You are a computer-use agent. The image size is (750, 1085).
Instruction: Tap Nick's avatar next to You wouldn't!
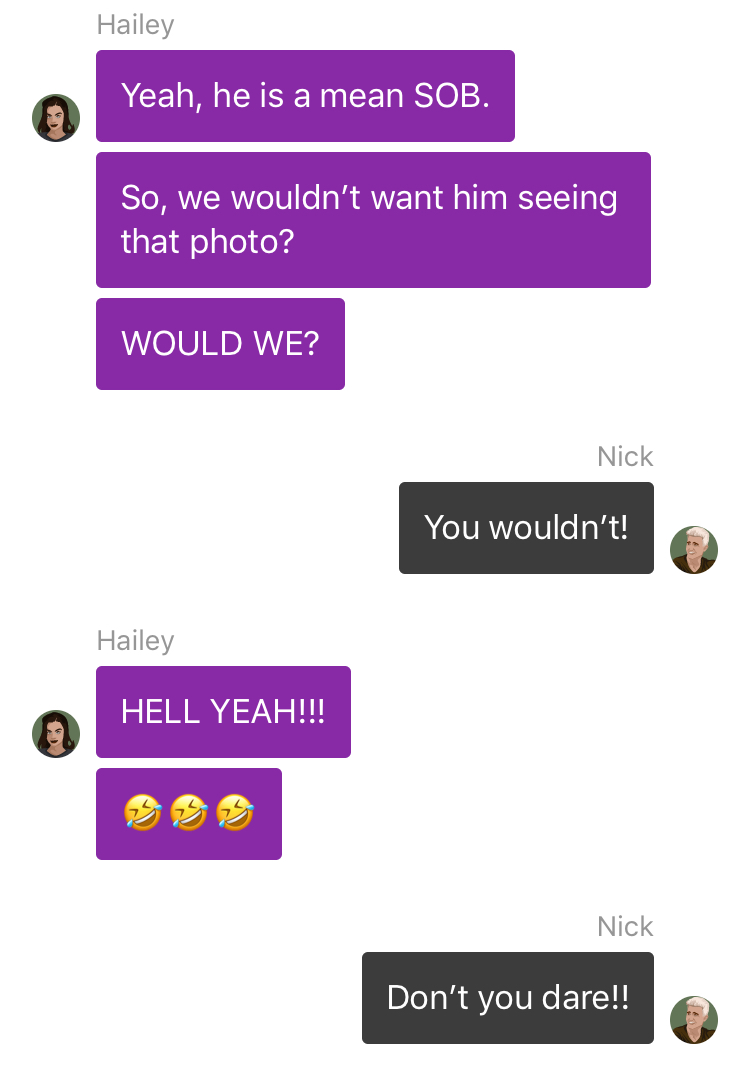tap(694, 550)
